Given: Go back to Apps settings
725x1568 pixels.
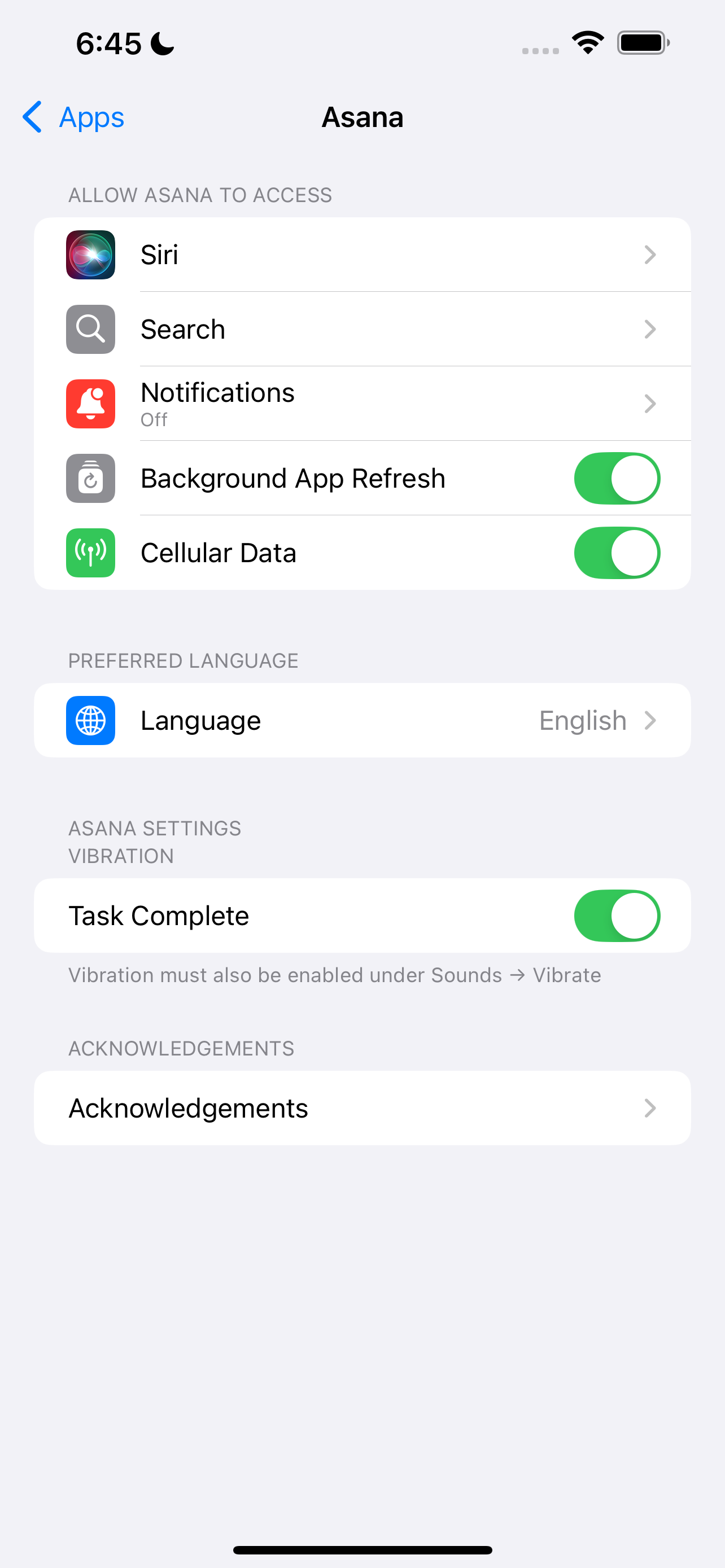Looking at the screenshot, I should click(x=73, y=117).
